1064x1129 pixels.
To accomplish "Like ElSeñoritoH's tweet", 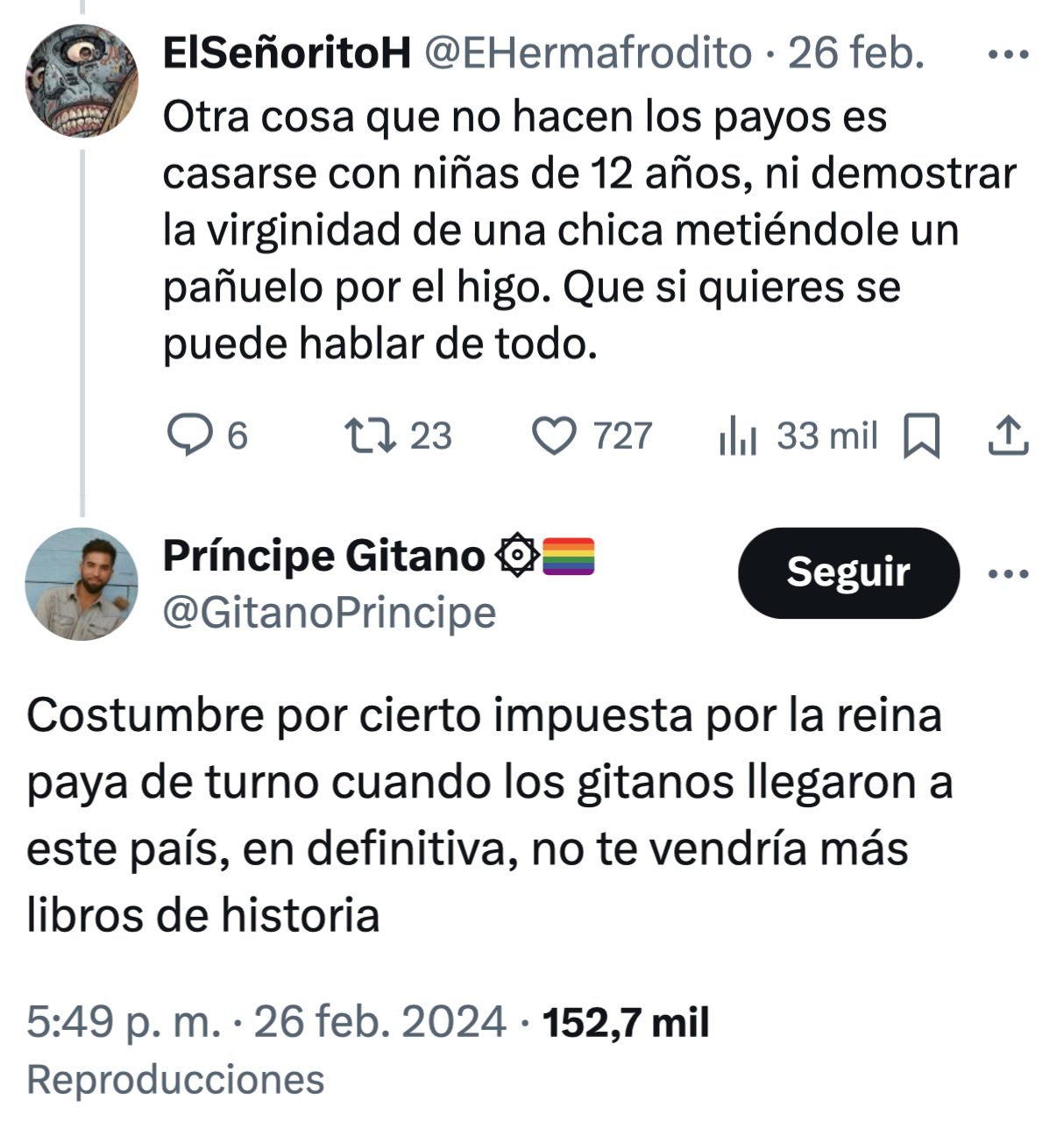I will click(555, 436).
